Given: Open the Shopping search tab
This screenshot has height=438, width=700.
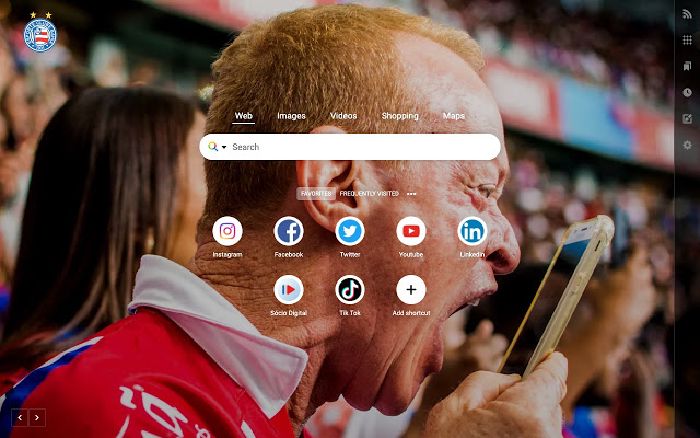Looking at the screenshot, I should point(399,116).
